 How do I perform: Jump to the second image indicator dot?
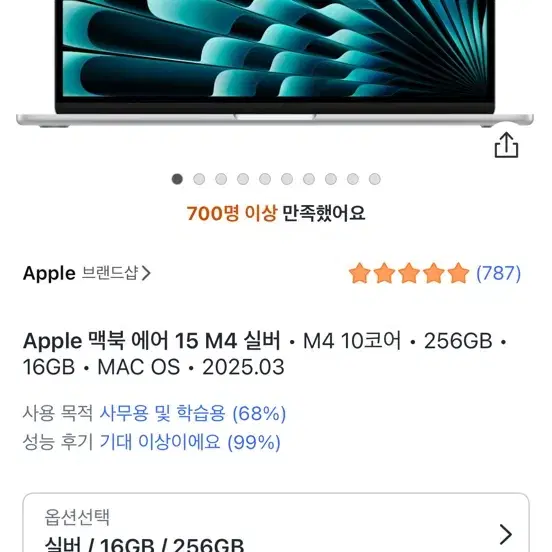(x=199, y=179)
